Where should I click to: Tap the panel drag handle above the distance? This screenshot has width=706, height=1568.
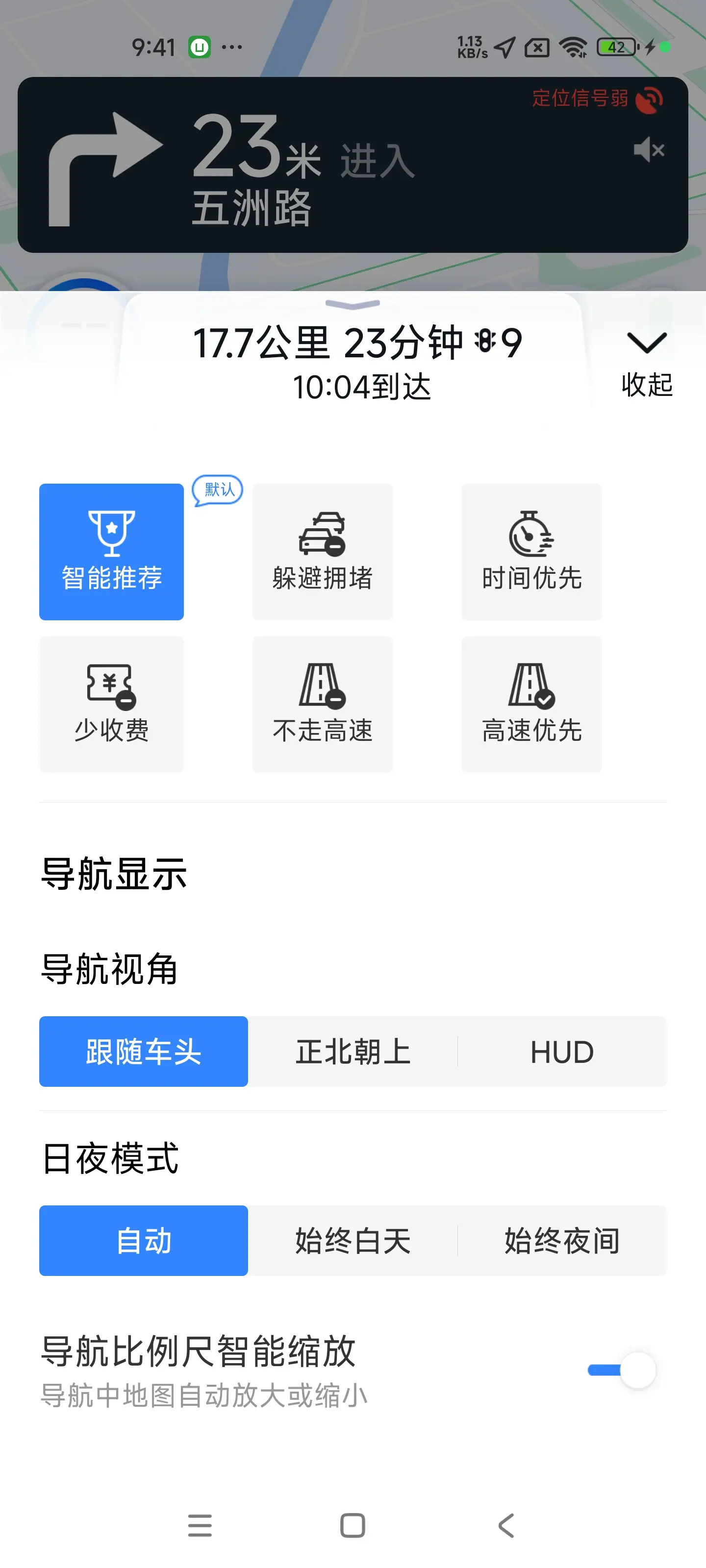click(x=353, y=304)
